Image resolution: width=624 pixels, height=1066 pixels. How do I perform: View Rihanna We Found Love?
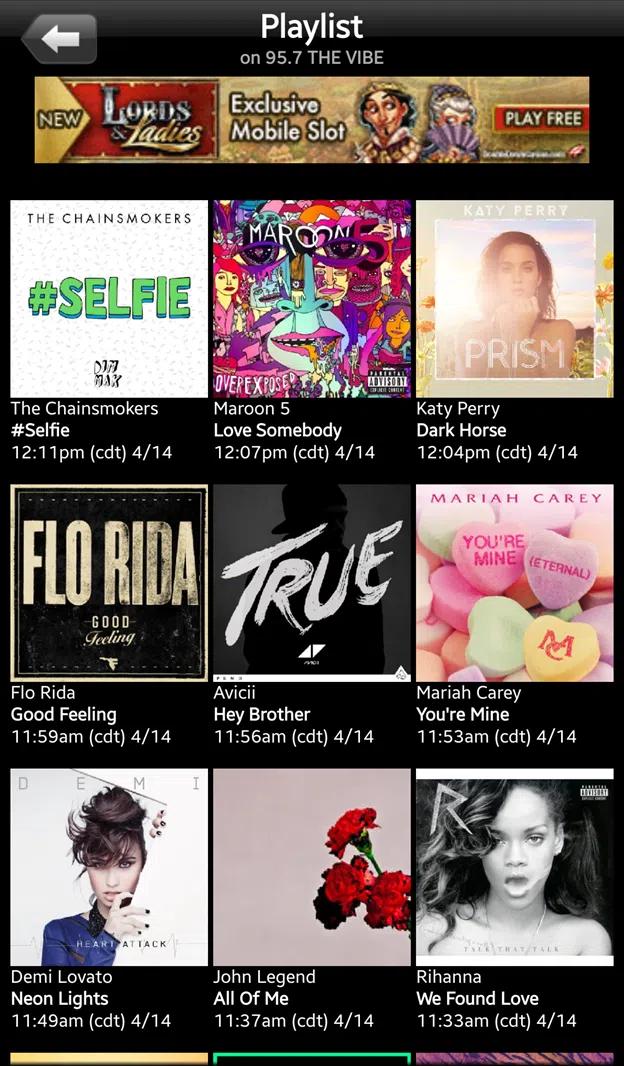[x=514, y=867]
